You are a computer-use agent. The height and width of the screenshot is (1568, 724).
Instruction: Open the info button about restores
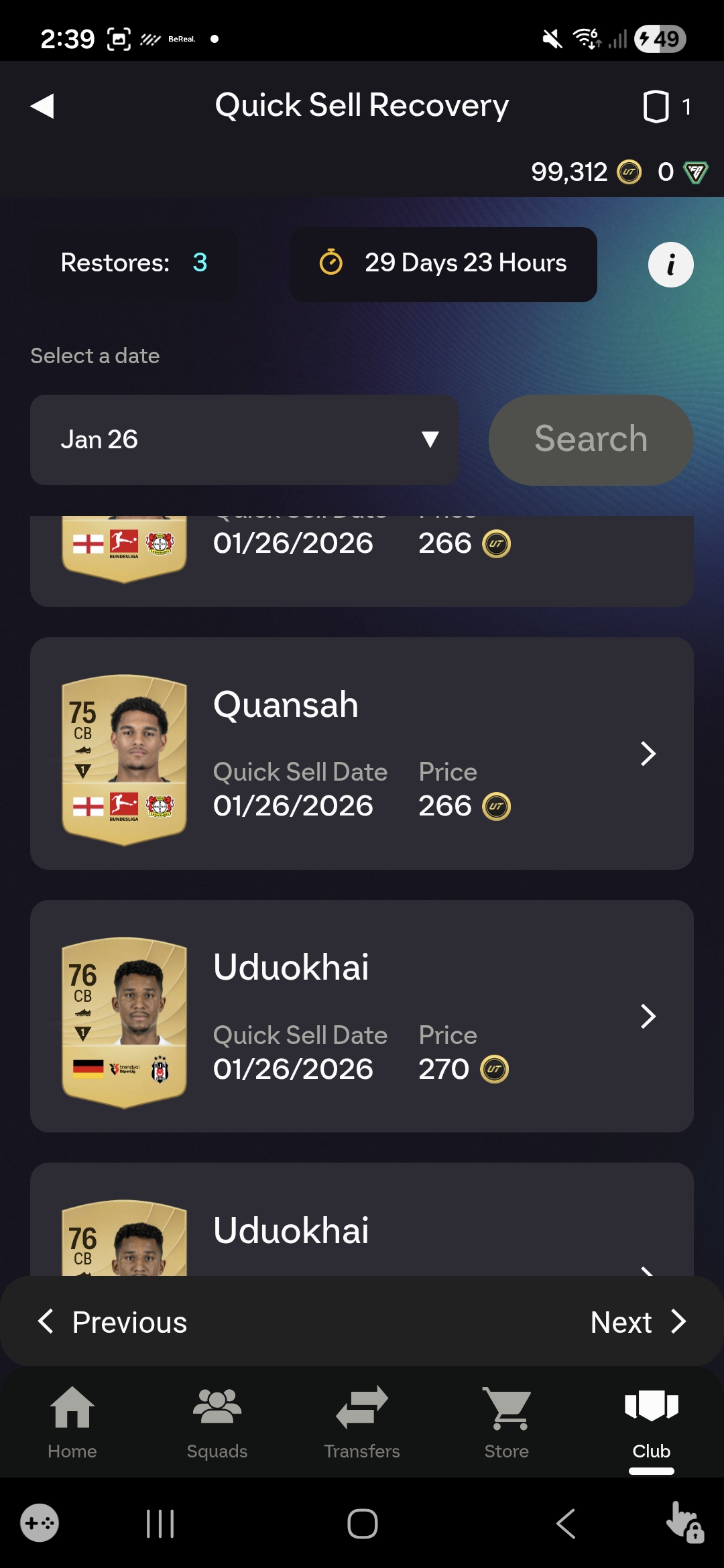(670, 265)
